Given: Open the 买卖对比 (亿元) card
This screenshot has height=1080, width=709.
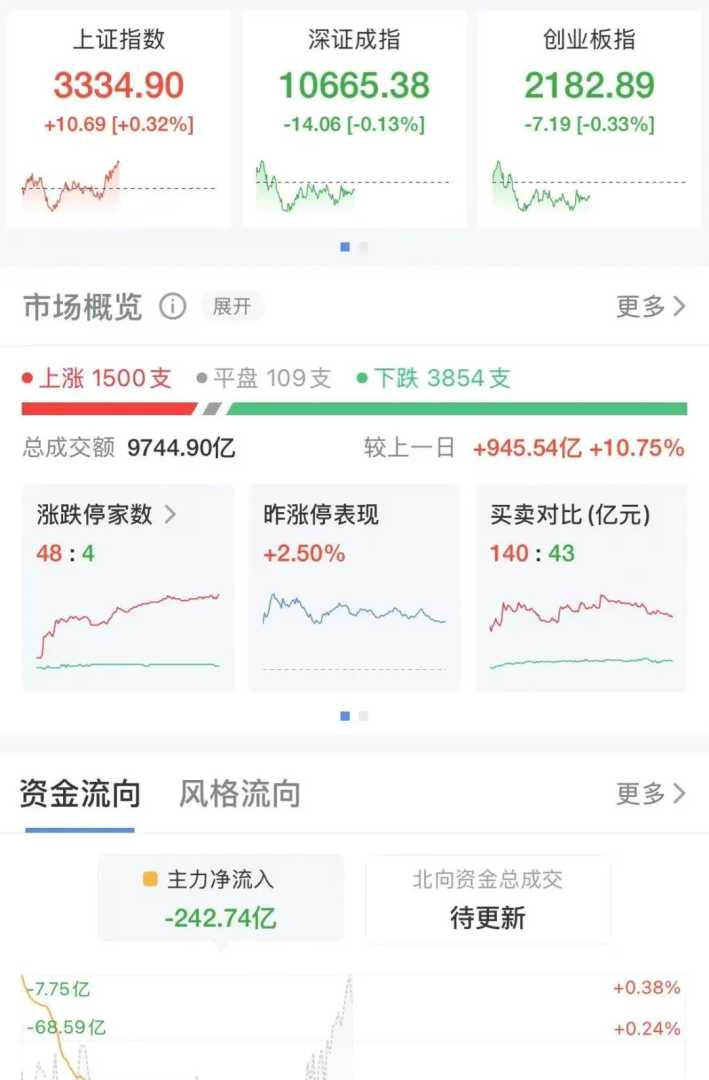Looking at the screenshot, I should 581,588.
